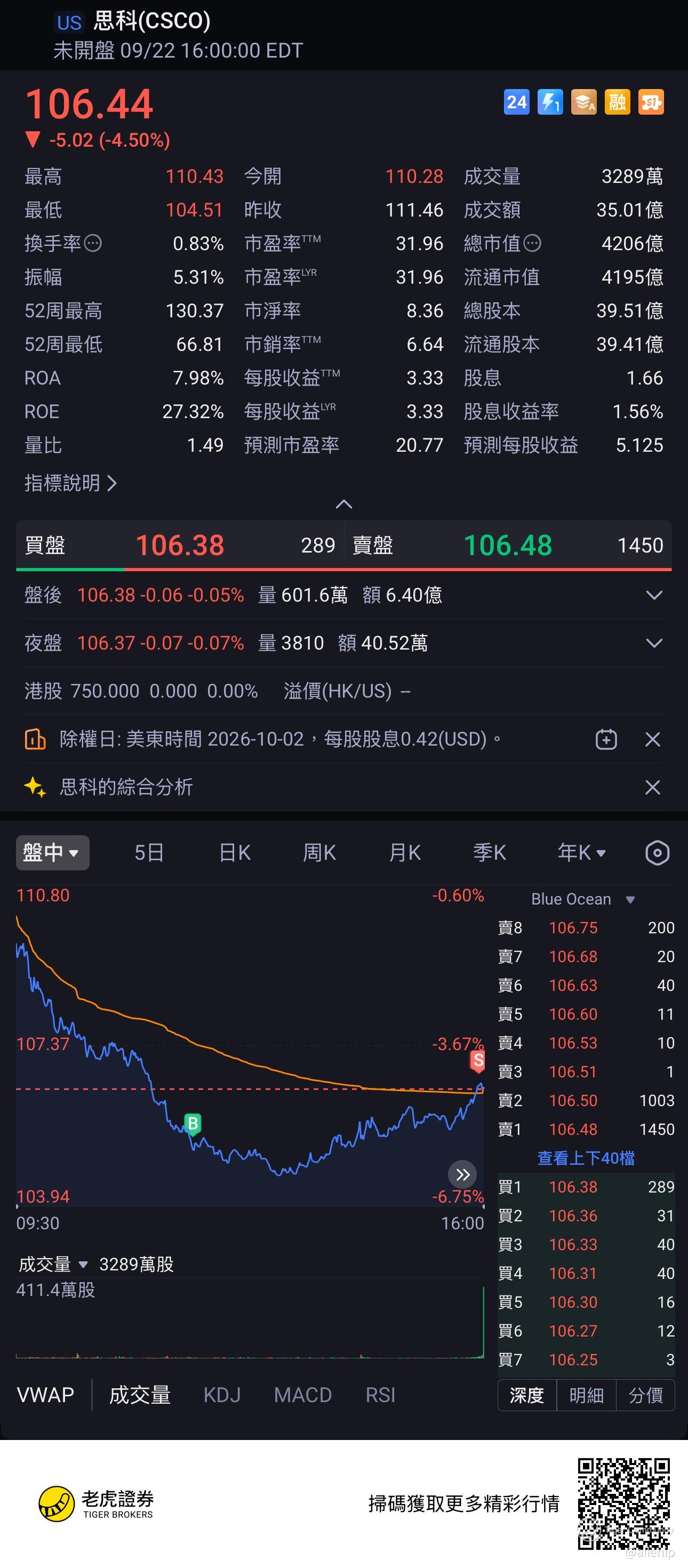
Task: Open the Blue Ocean source dropdown
Action: 583,900
